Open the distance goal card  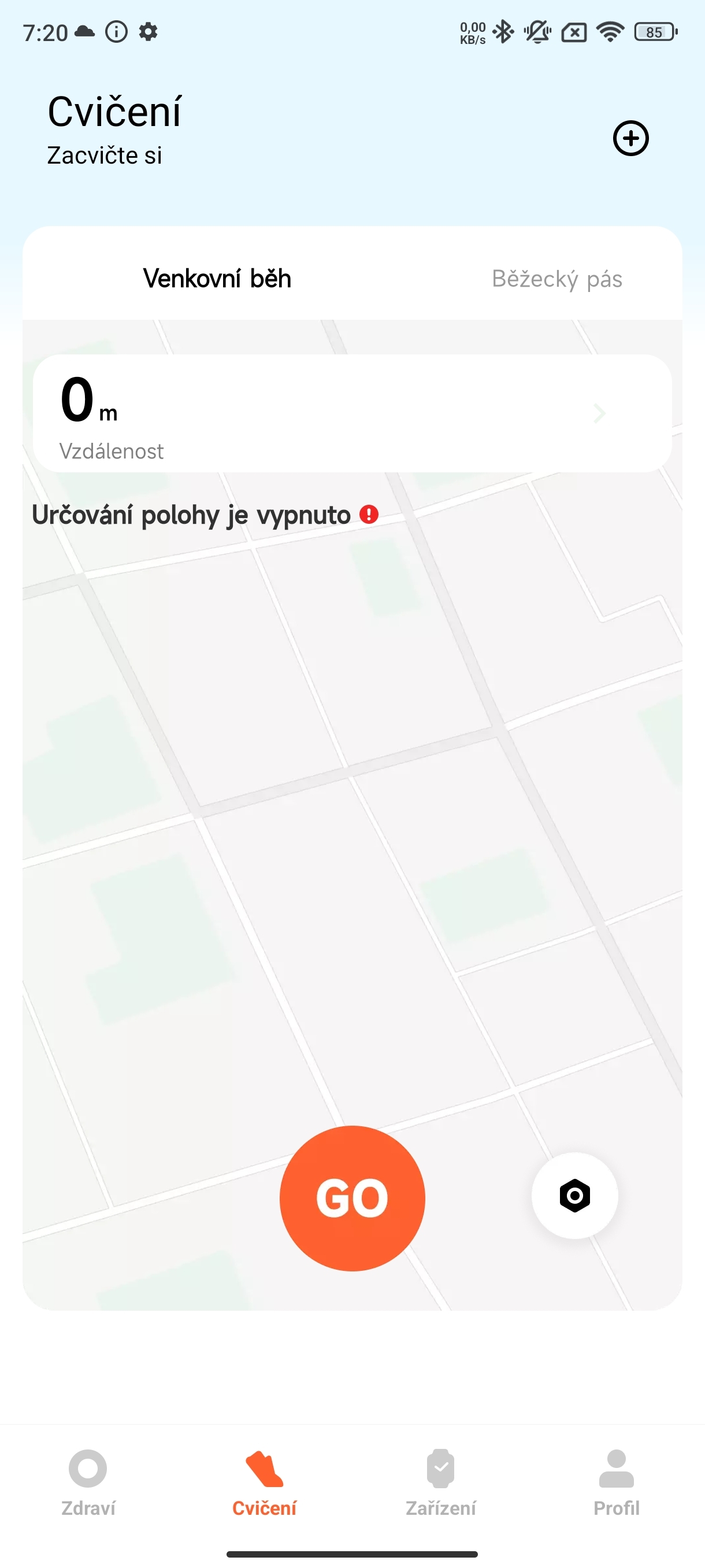coord(350,414)
